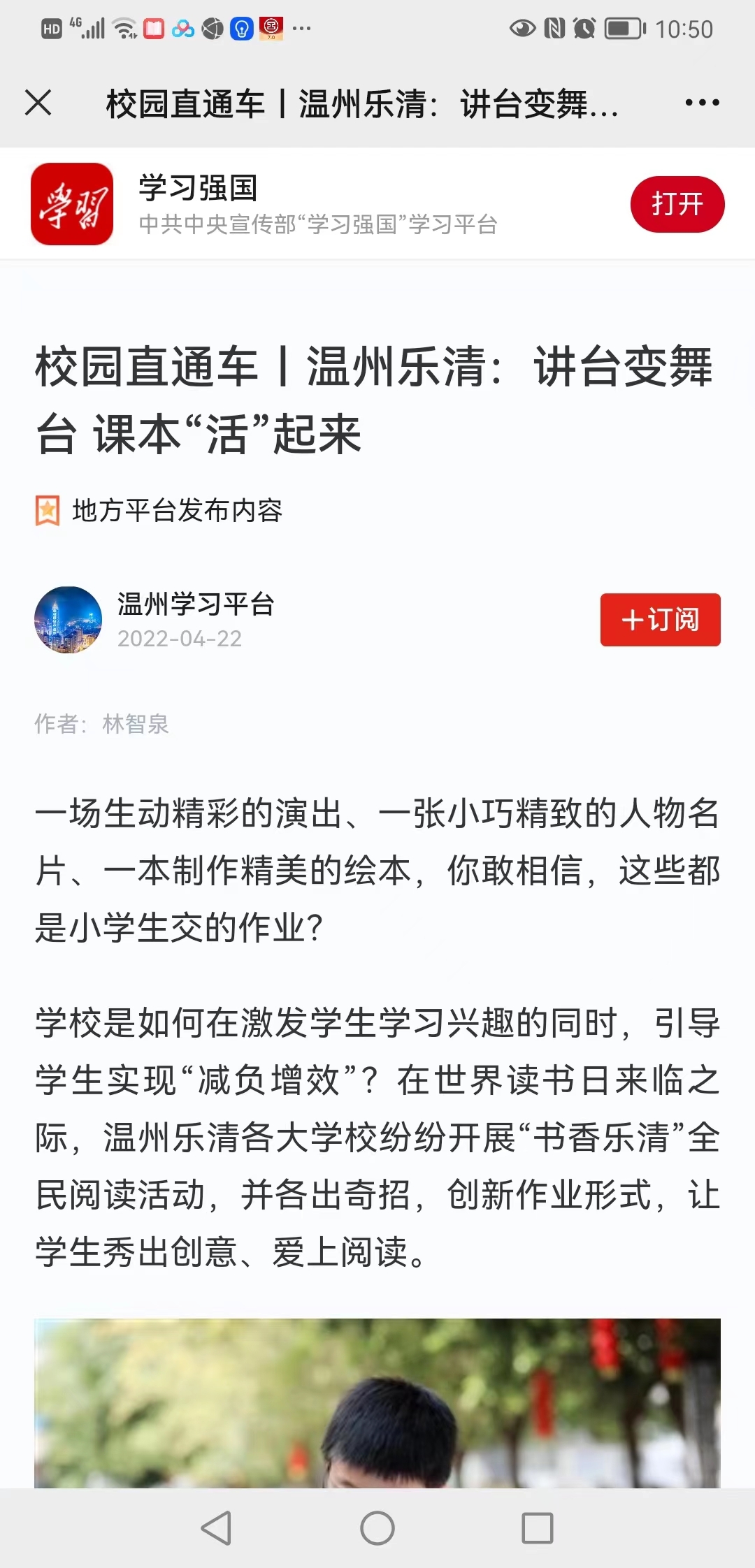Open the 温州学习平台 publisher profile
Image resolution: width=755 pixels, height=1568 pixels.
click(196, 604)
